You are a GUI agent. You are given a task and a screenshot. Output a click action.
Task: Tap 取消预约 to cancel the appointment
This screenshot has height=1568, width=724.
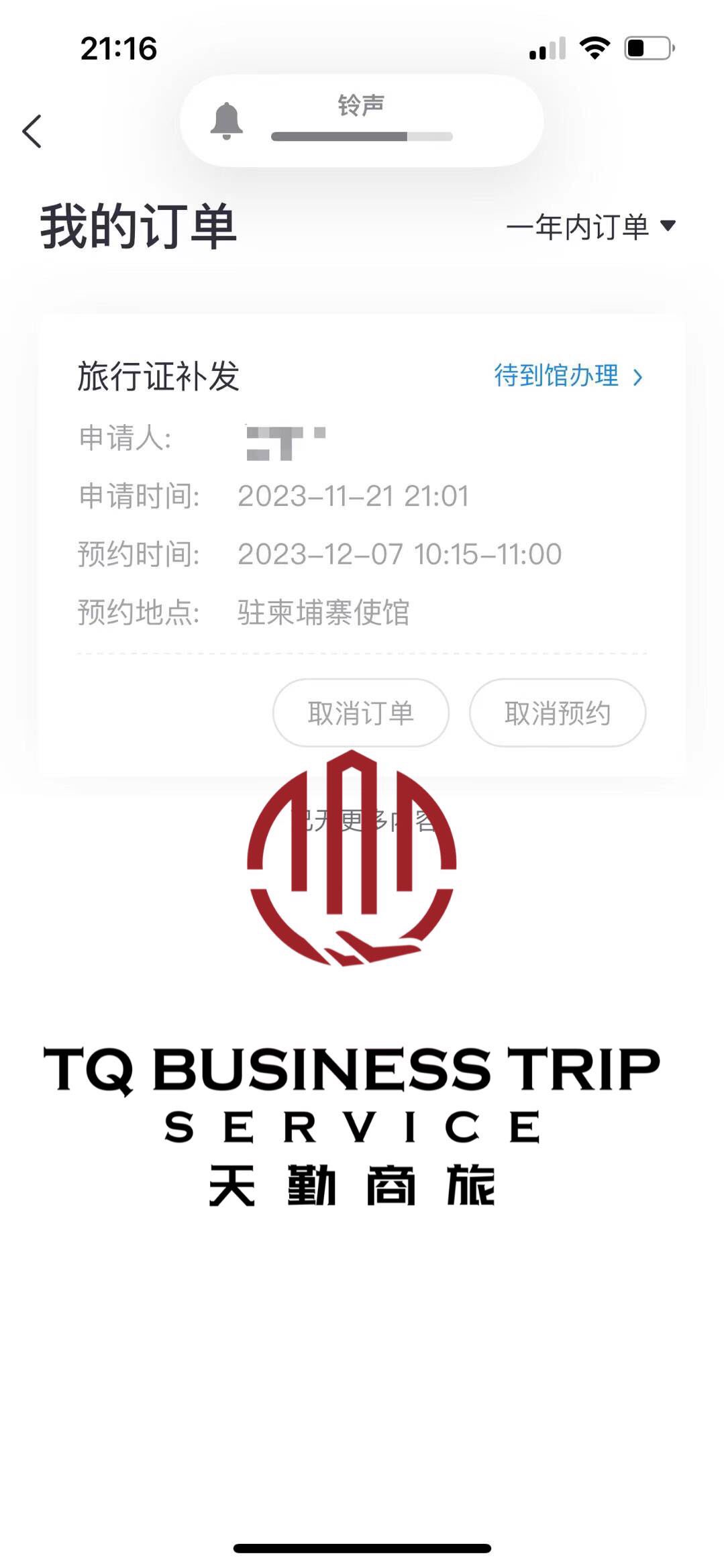[x=558, y=713]
